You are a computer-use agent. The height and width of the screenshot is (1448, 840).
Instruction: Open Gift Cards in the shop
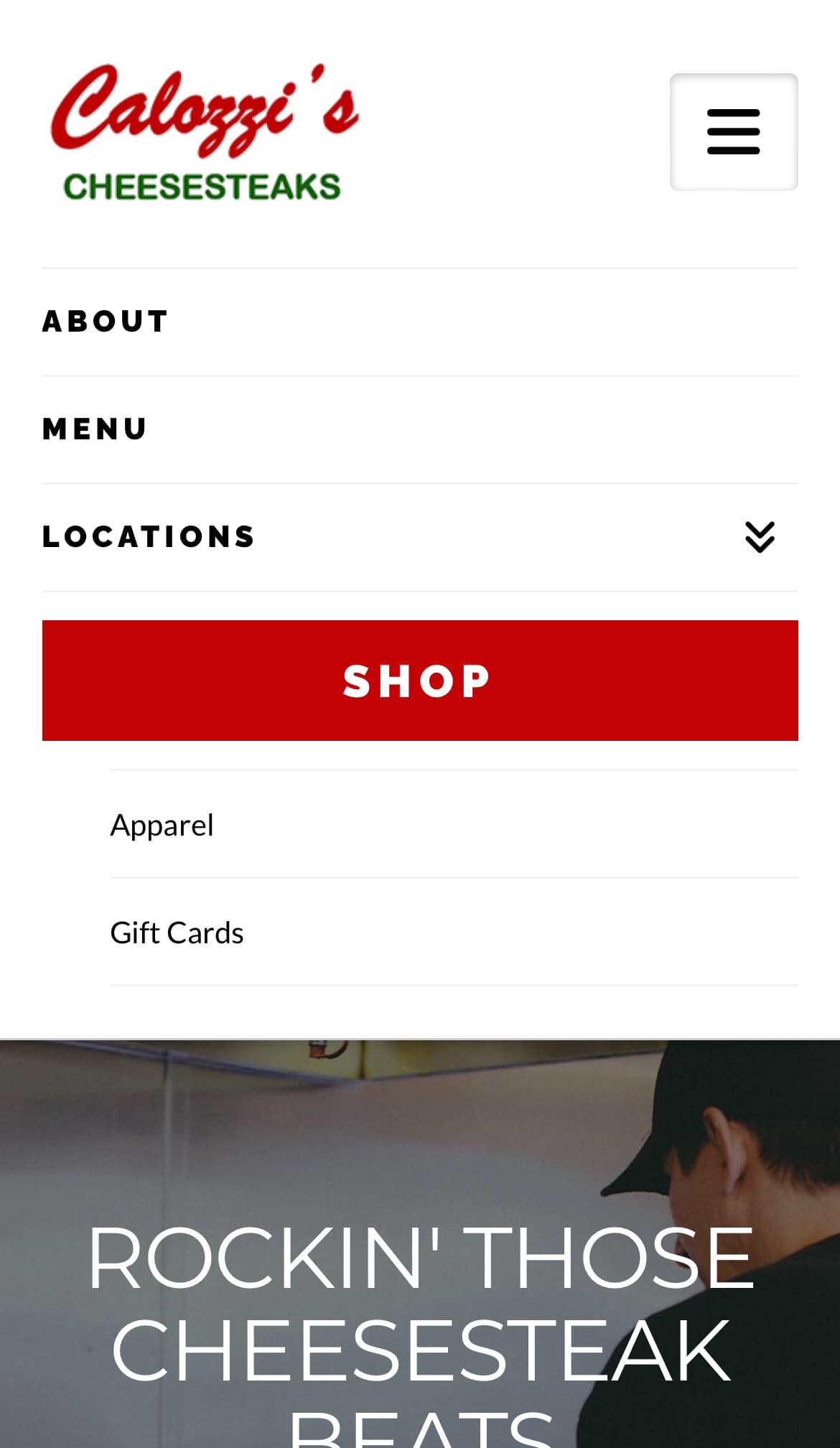(177, 933)
